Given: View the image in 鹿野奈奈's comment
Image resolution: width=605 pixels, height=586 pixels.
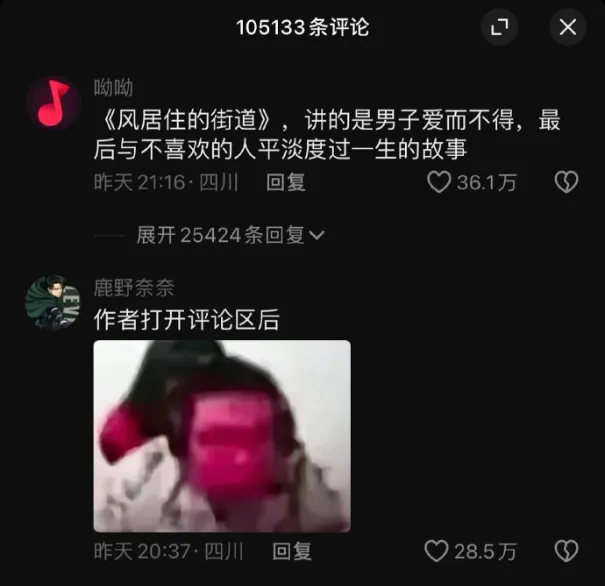Looking at the screenshot, I should (222, 436).
